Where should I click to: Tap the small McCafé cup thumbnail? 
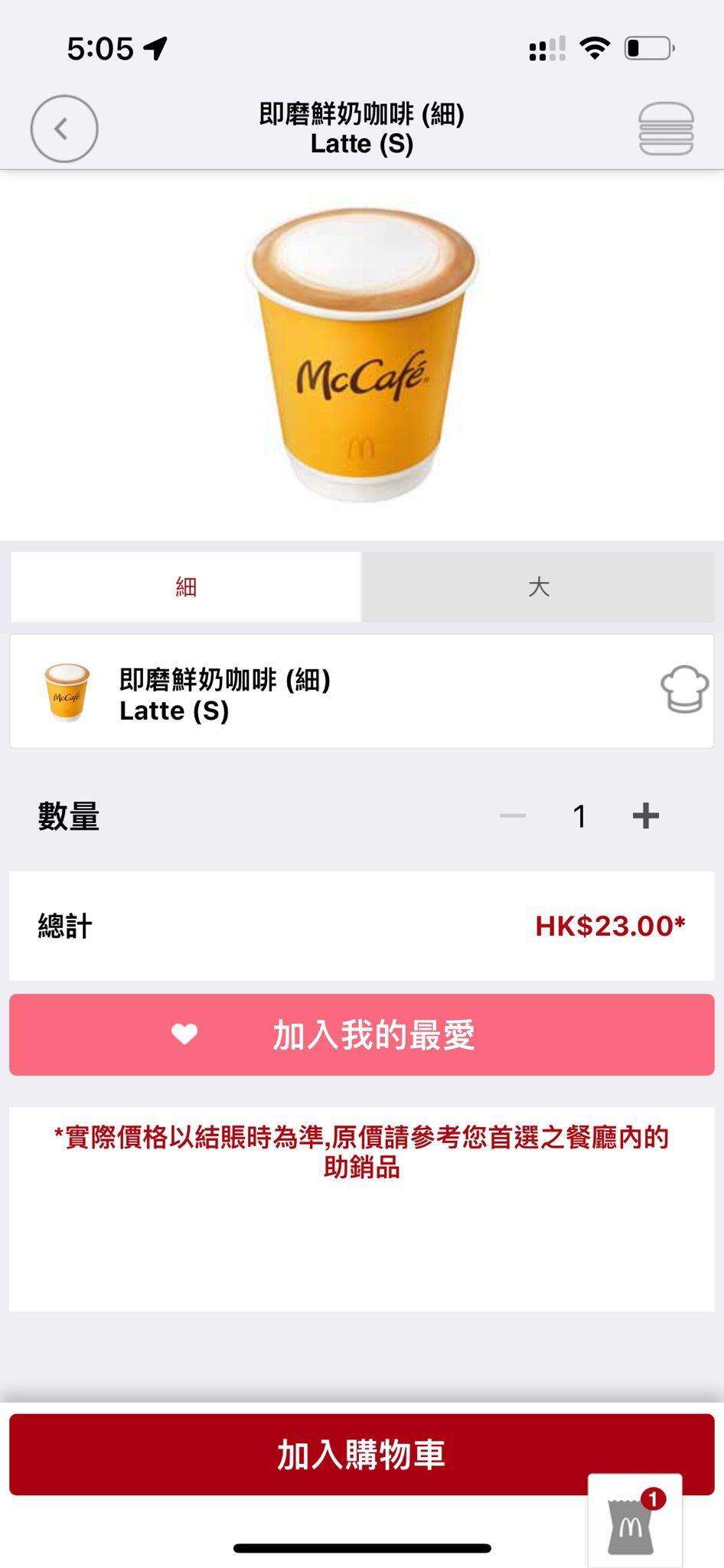pos(66,690)
